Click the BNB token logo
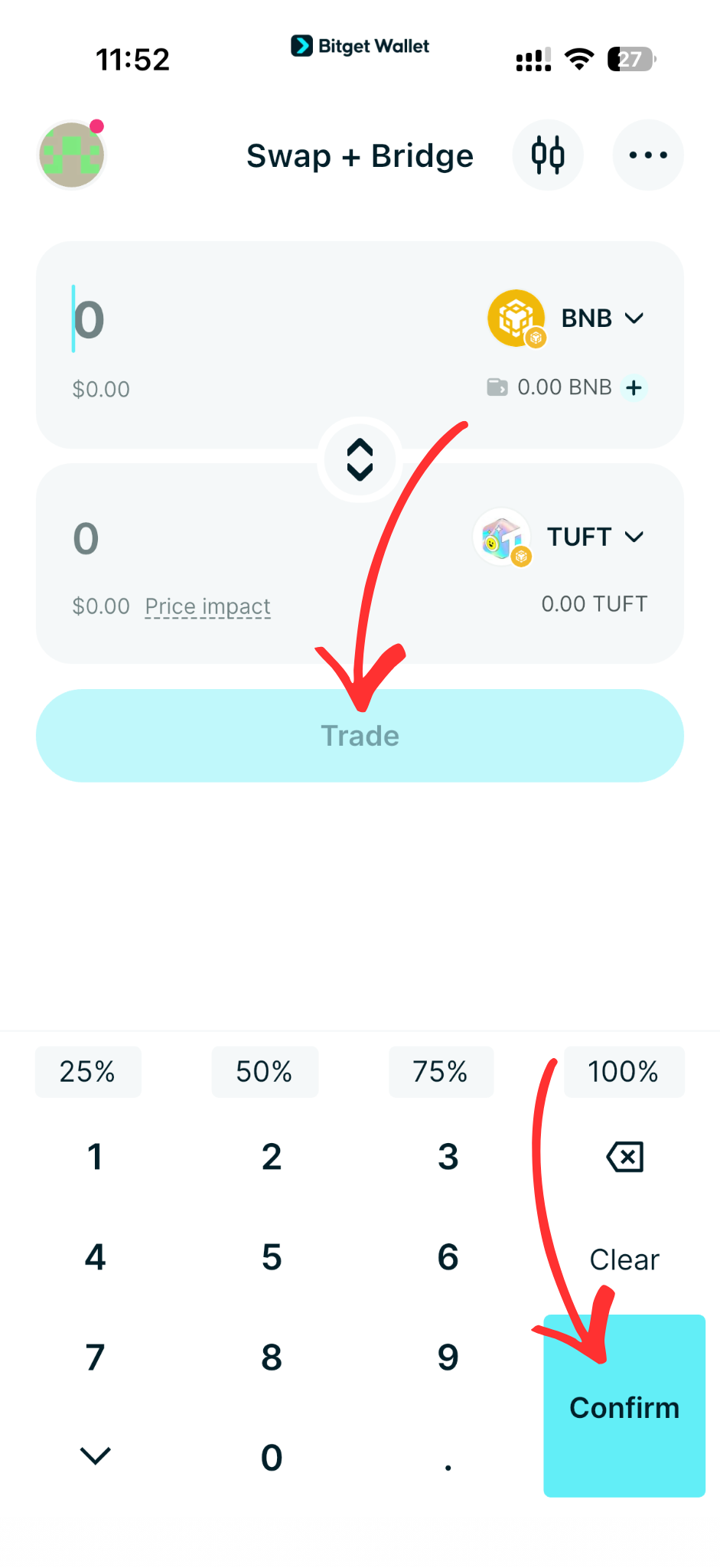The height and width of the screenshot is (1568, 720). coord(516,318)
